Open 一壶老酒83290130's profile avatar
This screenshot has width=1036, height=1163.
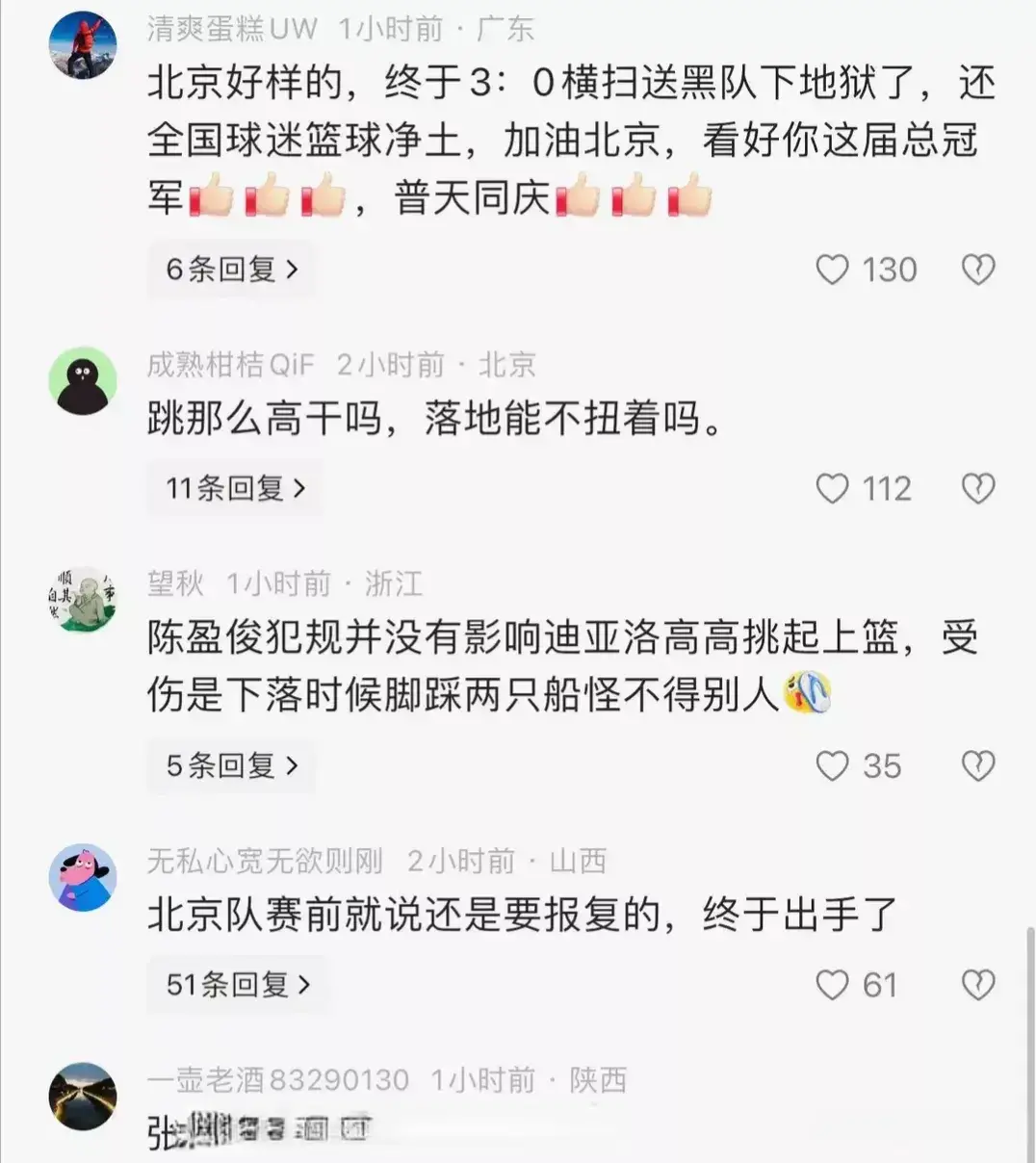click(x=83, y=1097)
